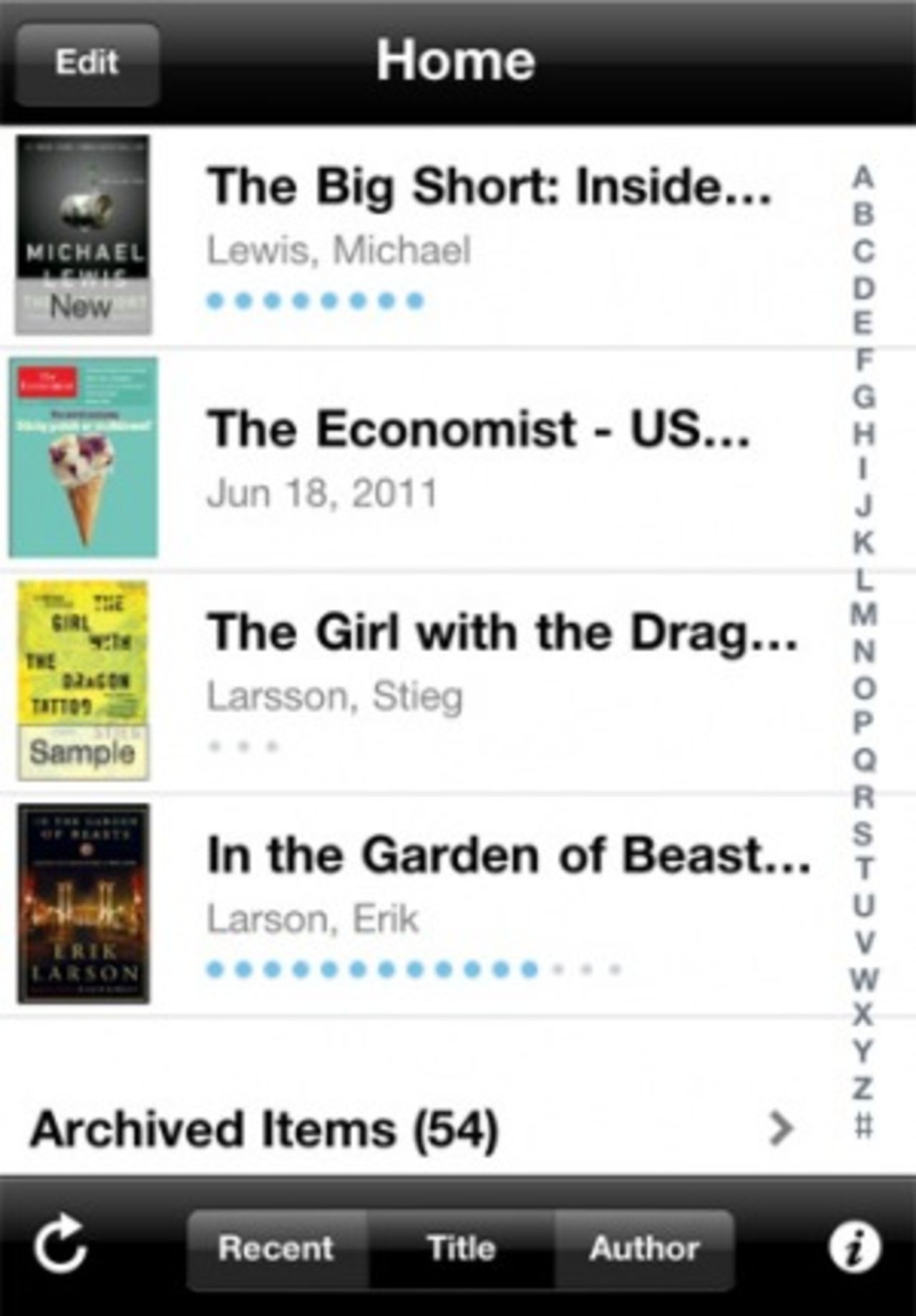Select the Author sorting tab

644,1249
